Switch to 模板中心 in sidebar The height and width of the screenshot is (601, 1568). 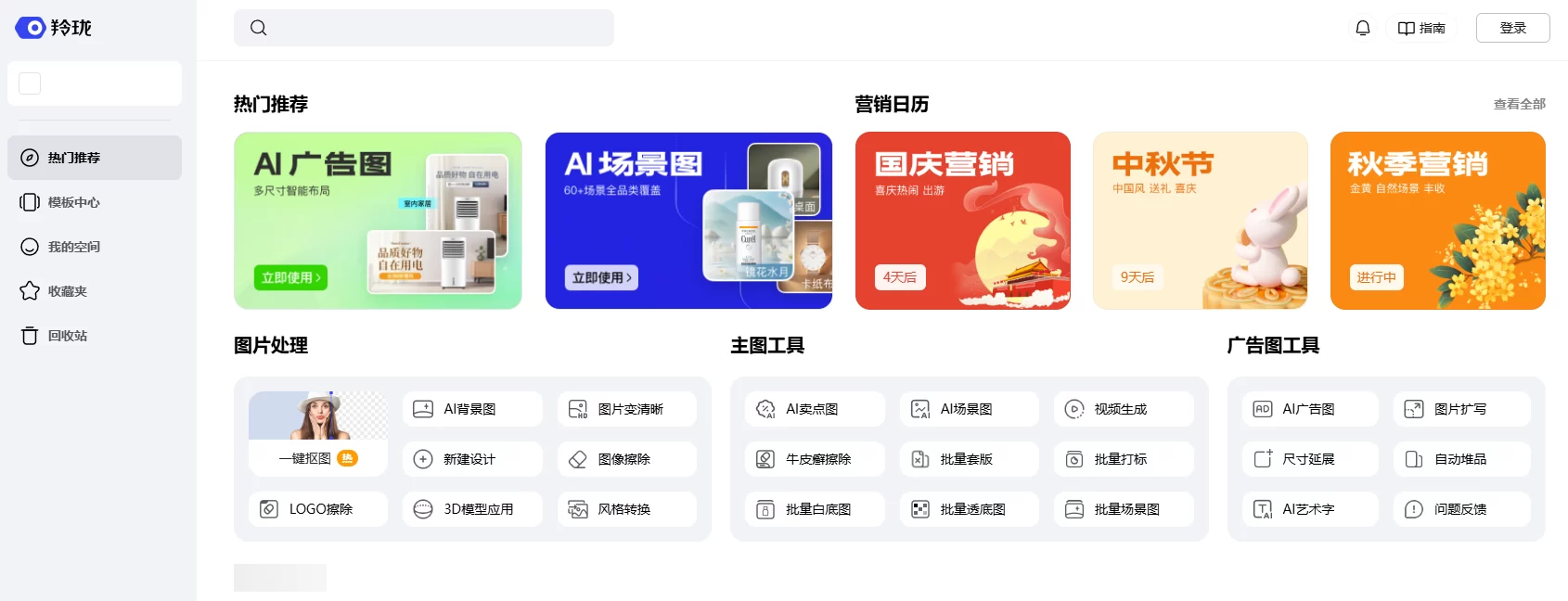(x=74, y=202)
